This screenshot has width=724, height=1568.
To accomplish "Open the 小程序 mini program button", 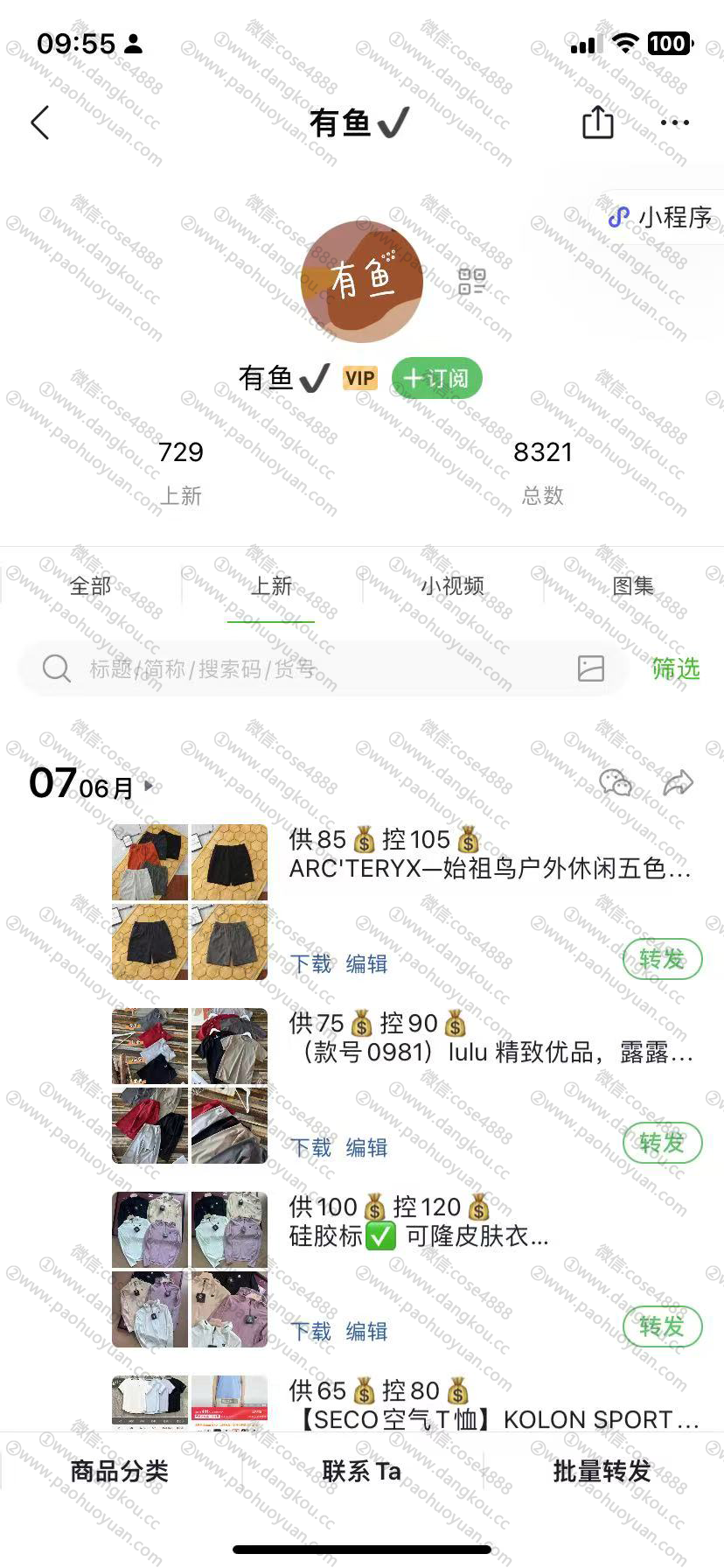I will click(x=662, y=217).
